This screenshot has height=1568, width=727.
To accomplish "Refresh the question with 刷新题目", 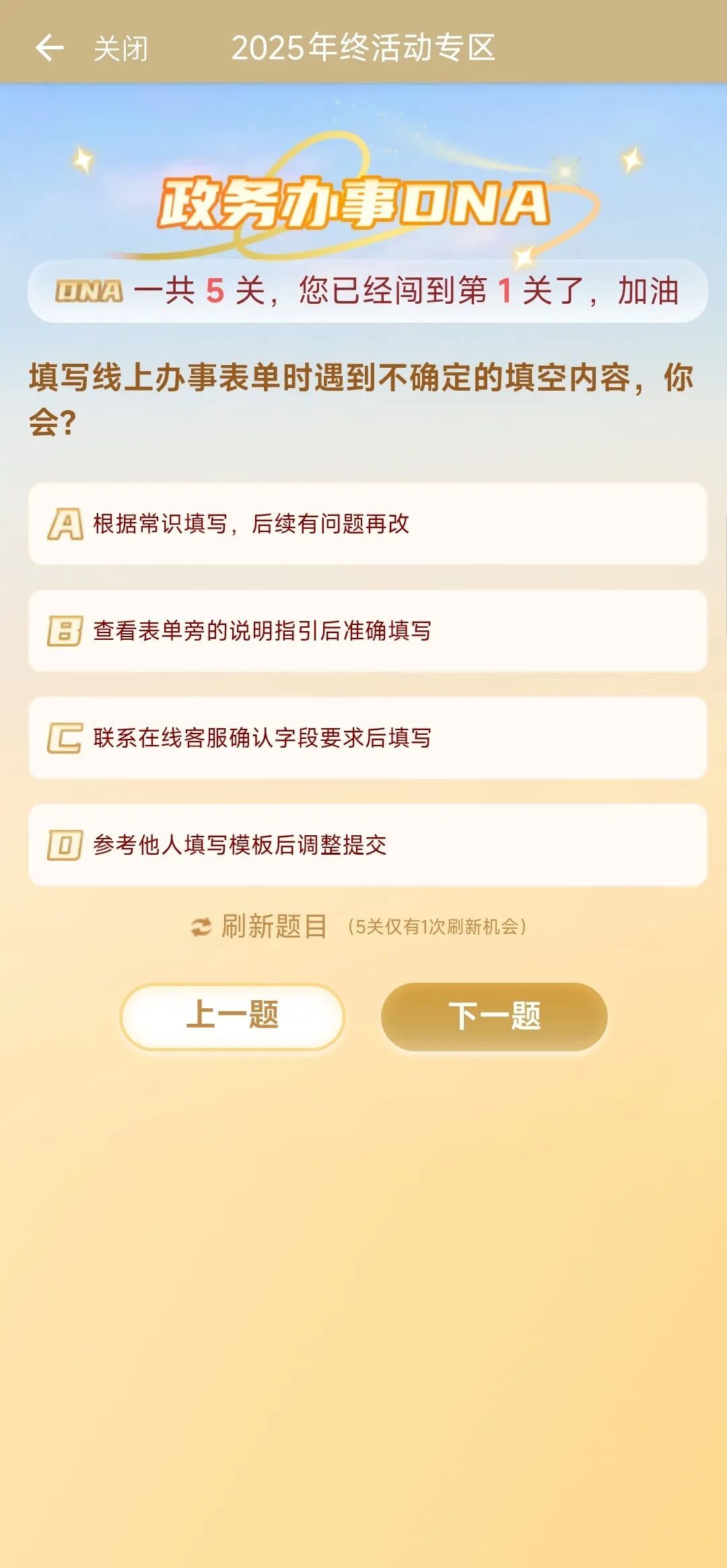I will (x=261, y=927).
